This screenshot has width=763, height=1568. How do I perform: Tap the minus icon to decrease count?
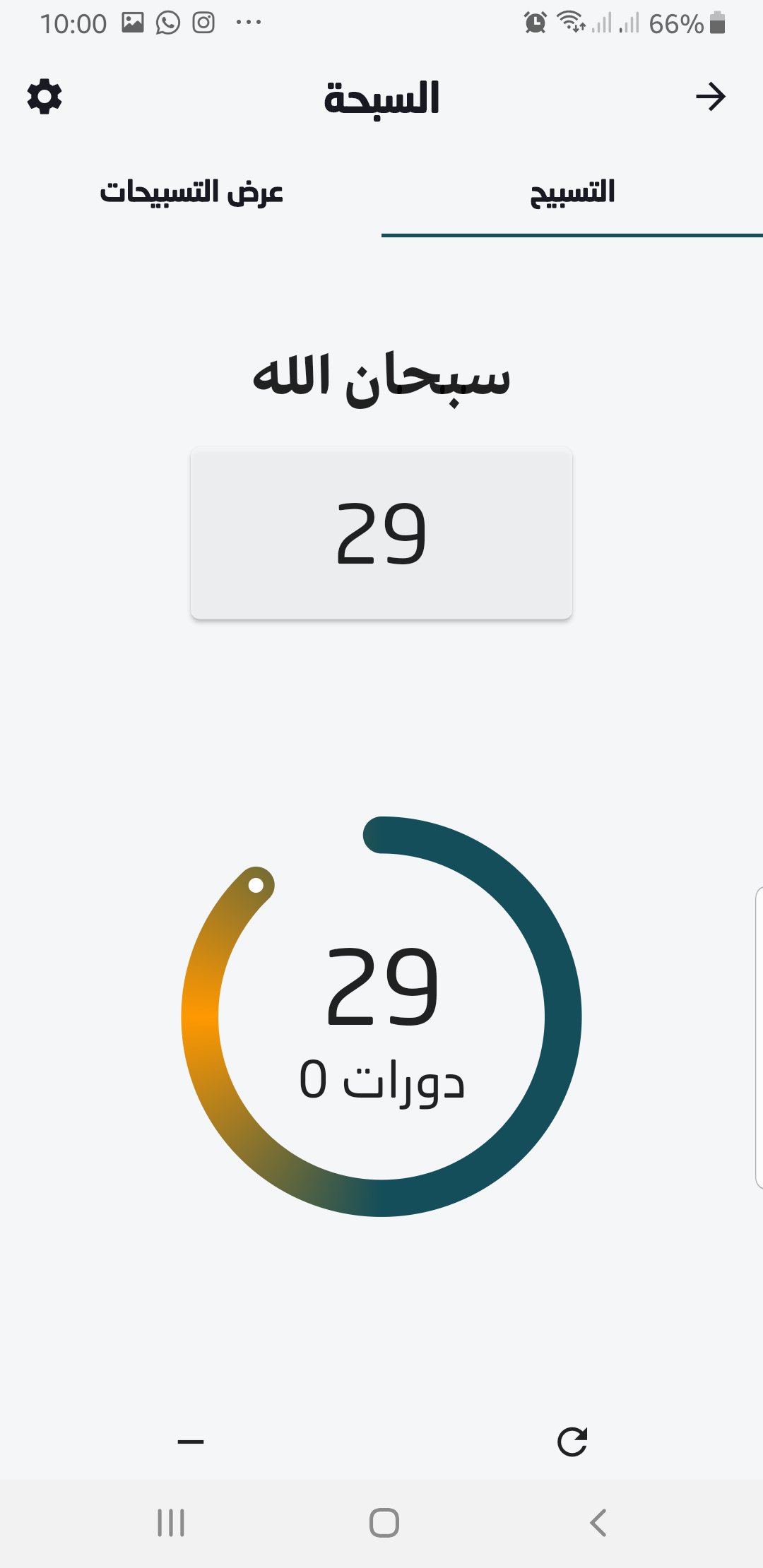click(191, 1439)
